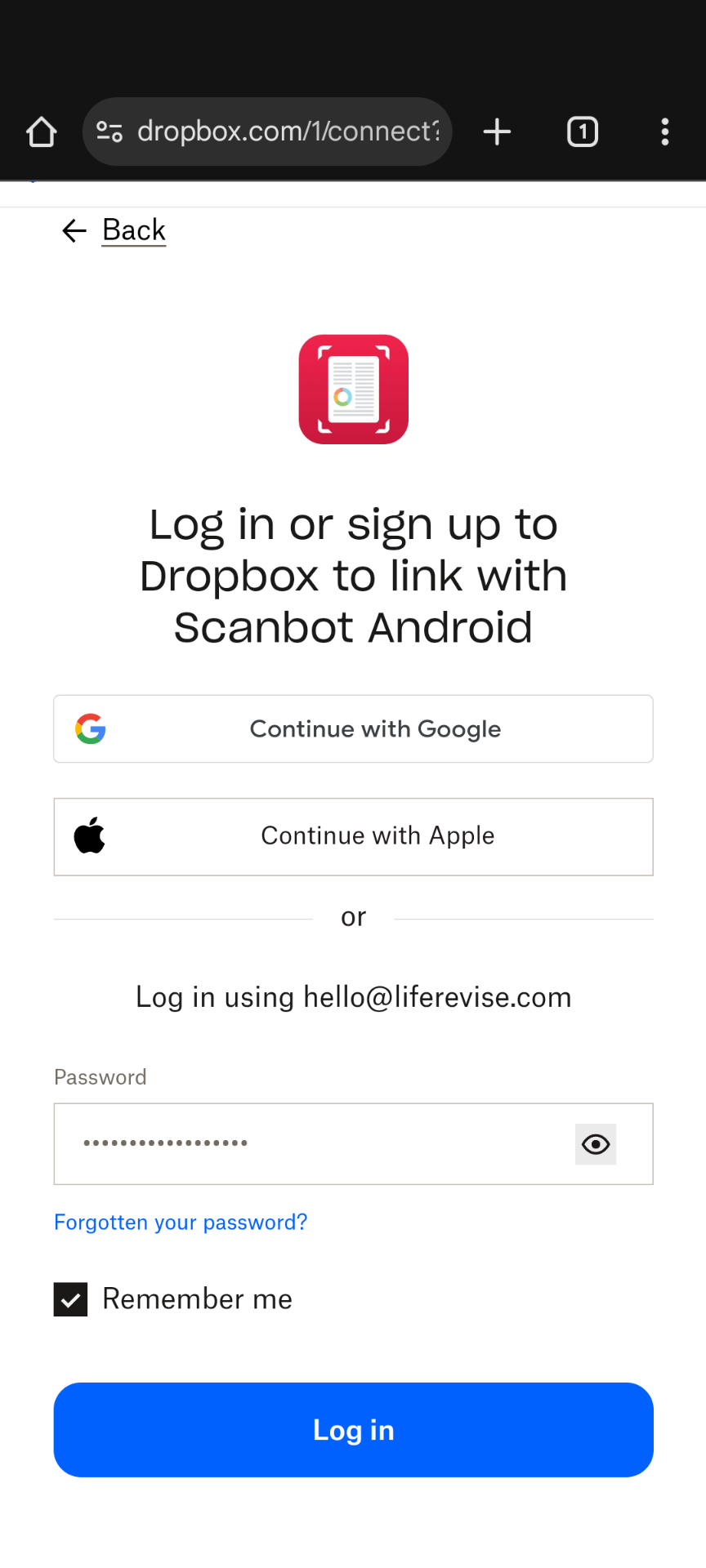
Task: Continue with Apple
Action: [x=353, y=836]
